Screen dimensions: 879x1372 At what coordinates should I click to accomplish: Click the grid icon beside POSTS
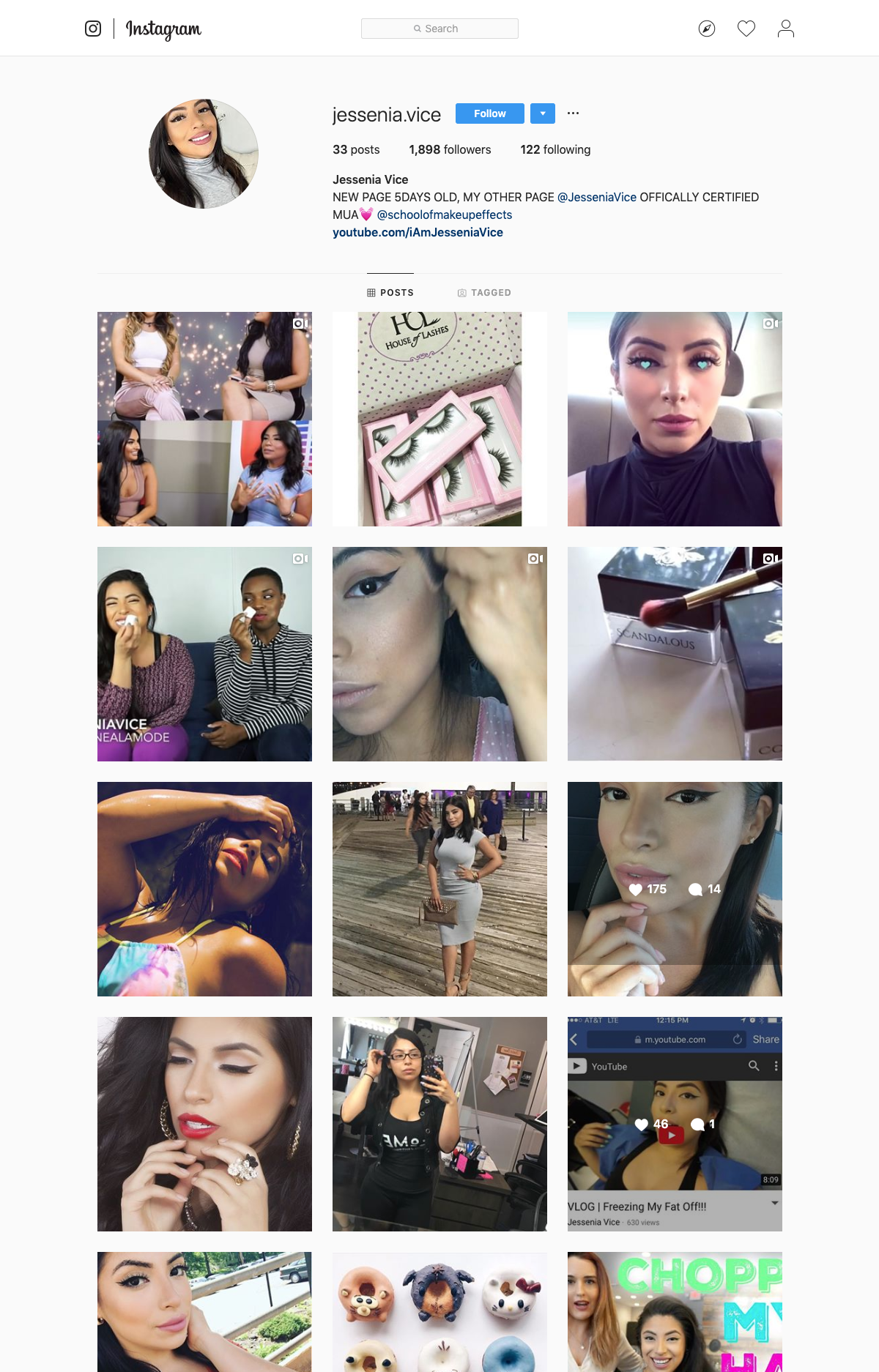pyautogui.click(x=371, y=292)
